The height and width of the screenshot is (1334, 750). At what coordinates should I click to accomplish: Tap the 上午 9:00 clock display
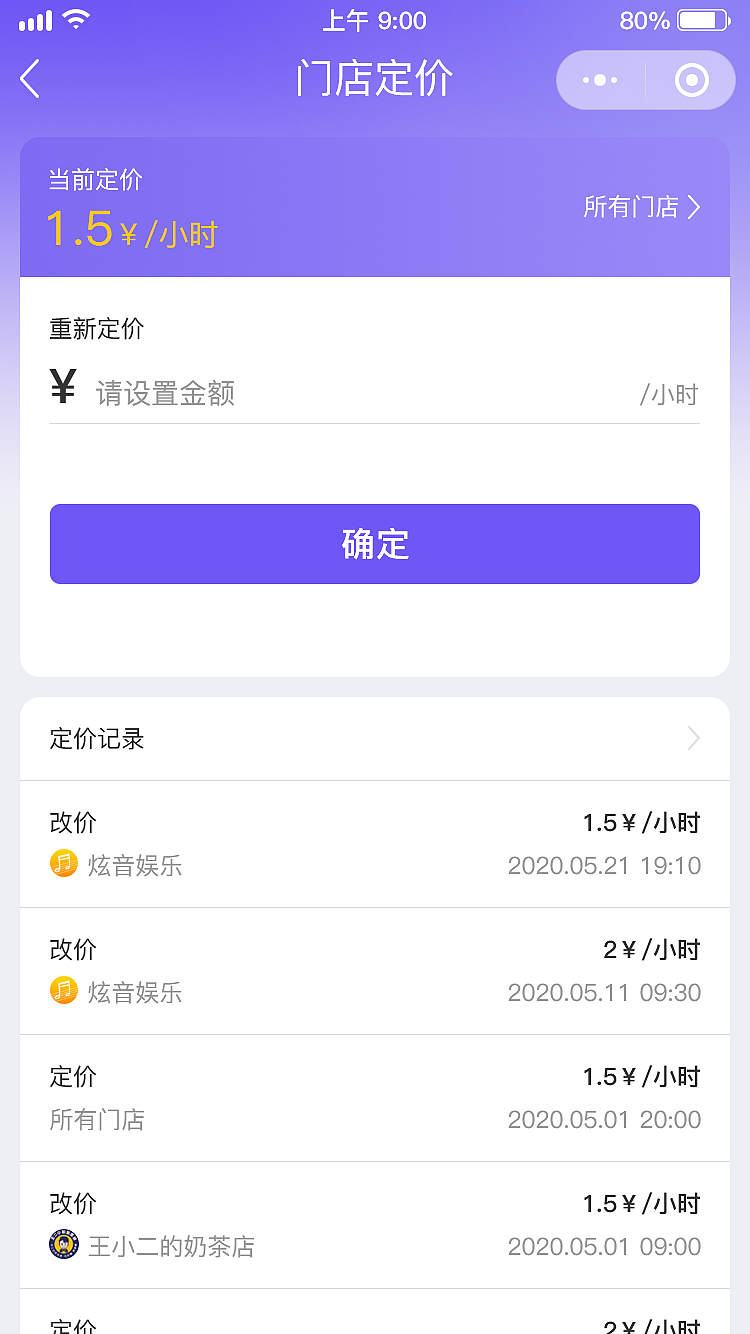(x=375, y=20)
